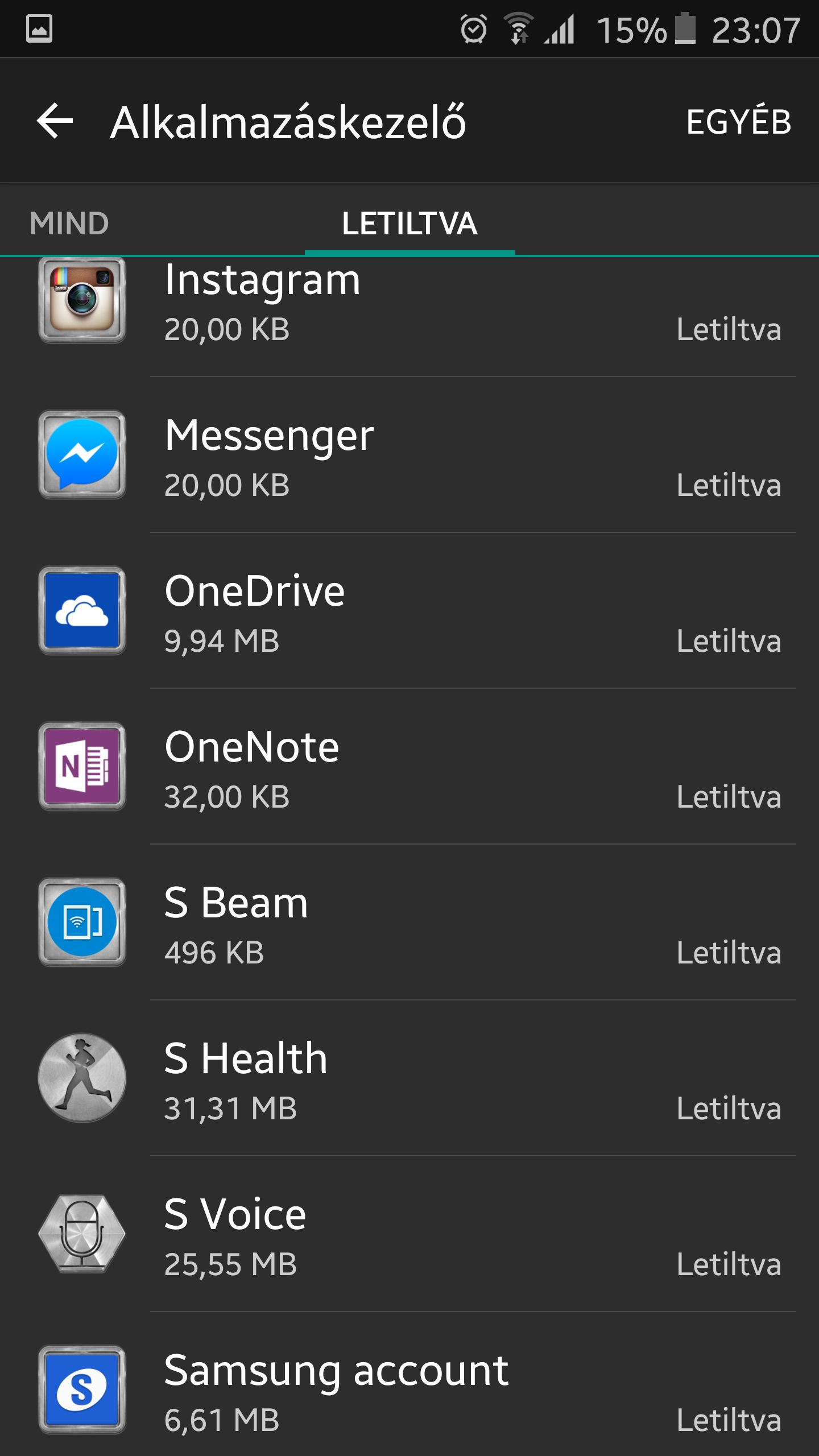This screenshot has width=819, height=1456.
Task: Tap the OneNote row
Action: 409,767
